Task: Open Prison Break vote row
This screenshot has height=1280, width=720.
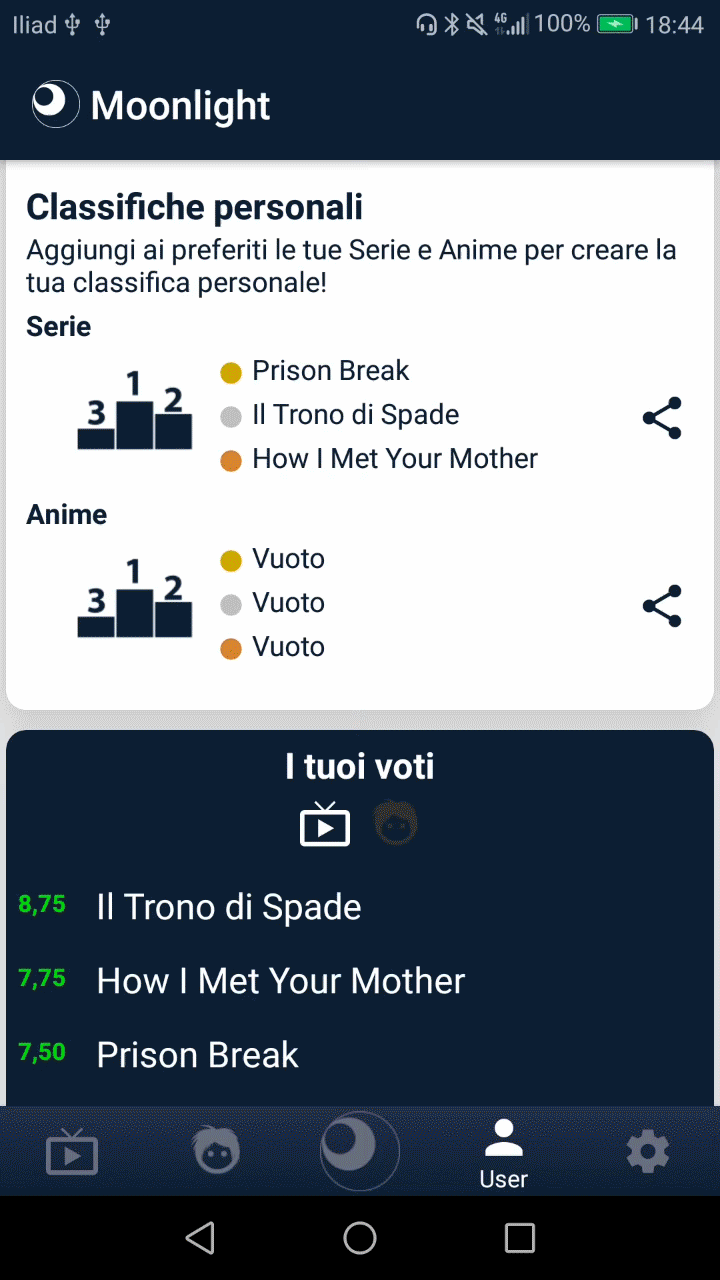Action: (x=198, y=1055)
